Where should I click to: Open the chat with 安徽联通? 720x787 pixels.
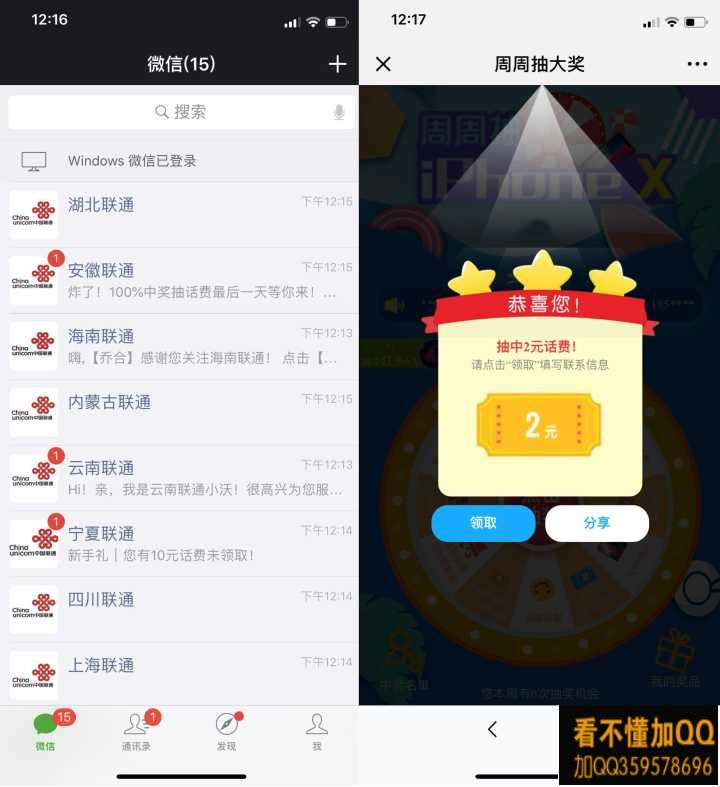[x=180, y=280]
